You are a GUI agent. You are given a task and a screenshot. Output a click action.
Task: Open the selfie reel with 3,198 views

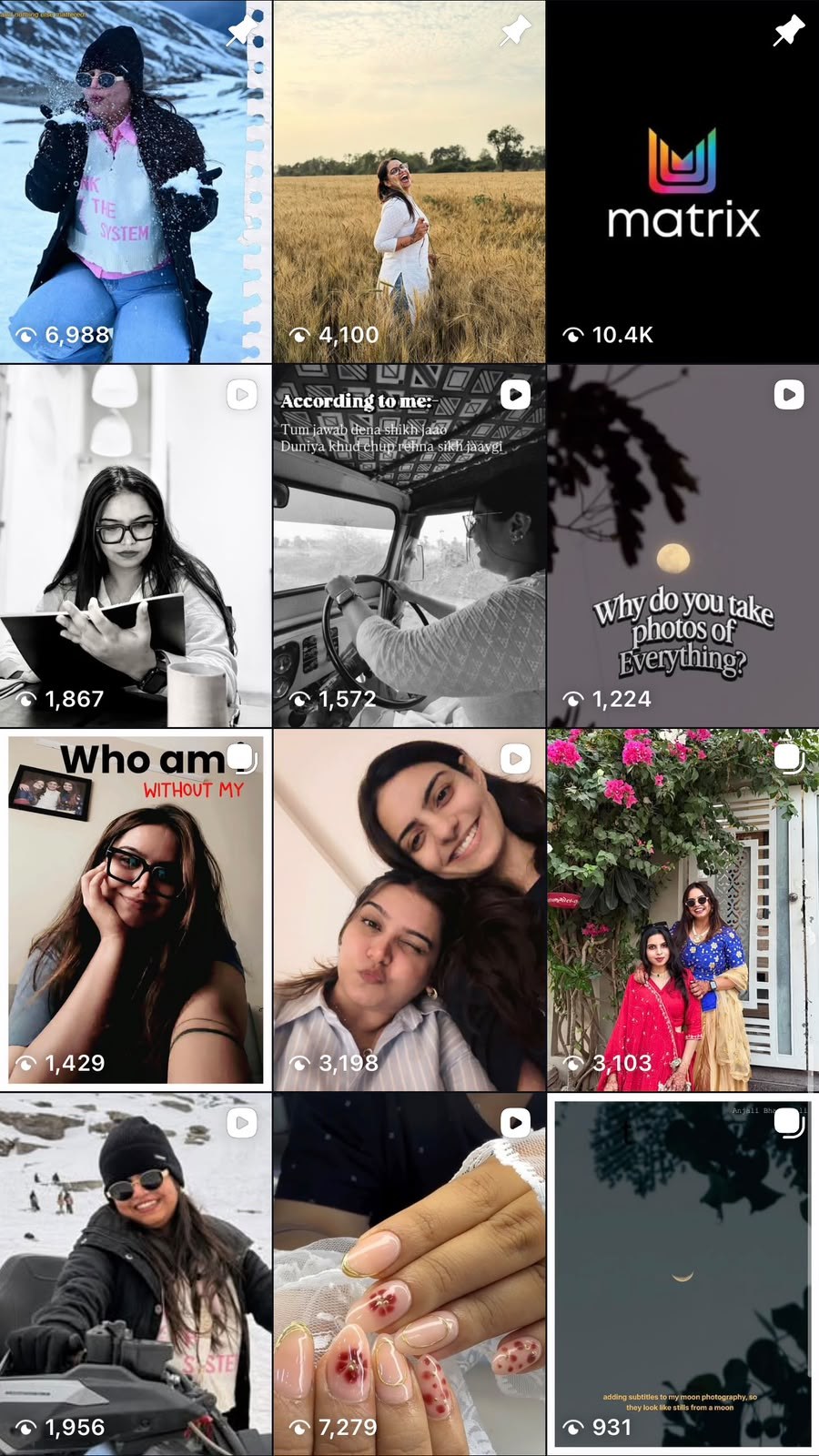pyautogui.click(x=409, y=910)
